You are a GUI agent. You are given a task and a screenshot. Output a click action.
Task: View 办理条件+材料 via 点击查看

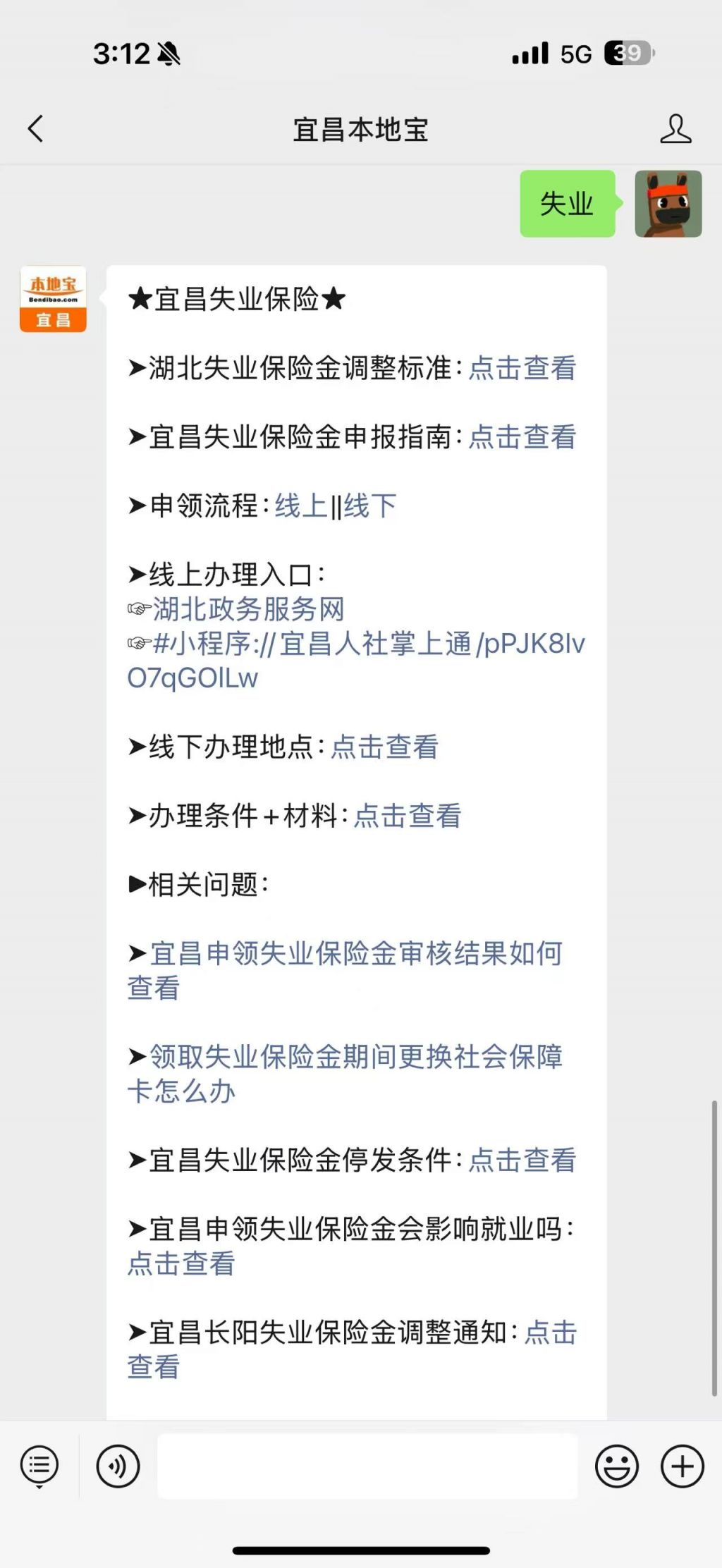[408, 816]
